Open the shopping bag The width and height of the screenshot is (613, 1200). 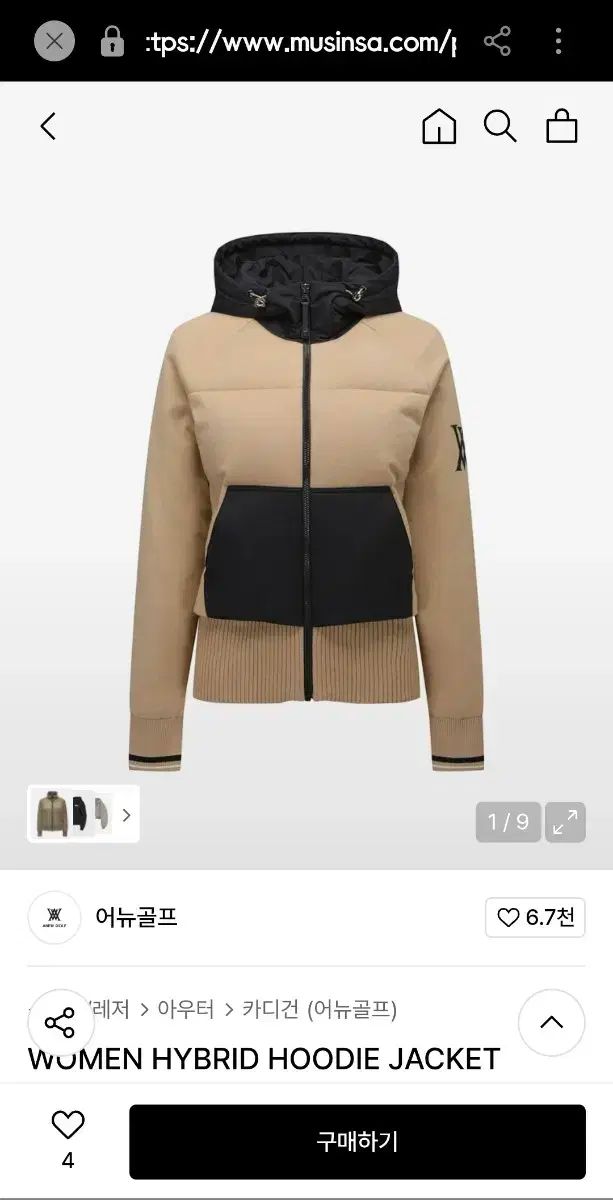561,127
